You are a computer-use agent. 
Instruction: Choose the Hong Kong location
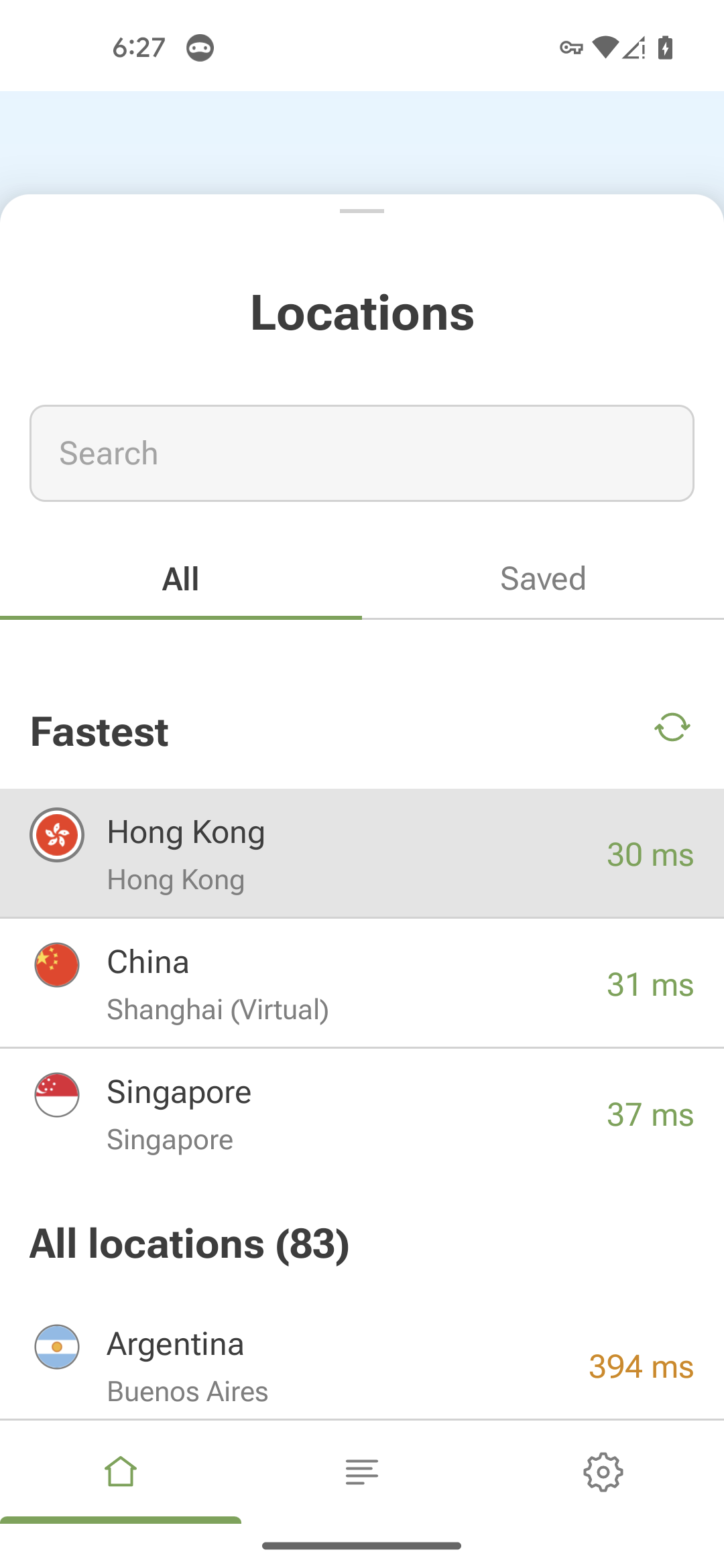(x=362, y=854)
